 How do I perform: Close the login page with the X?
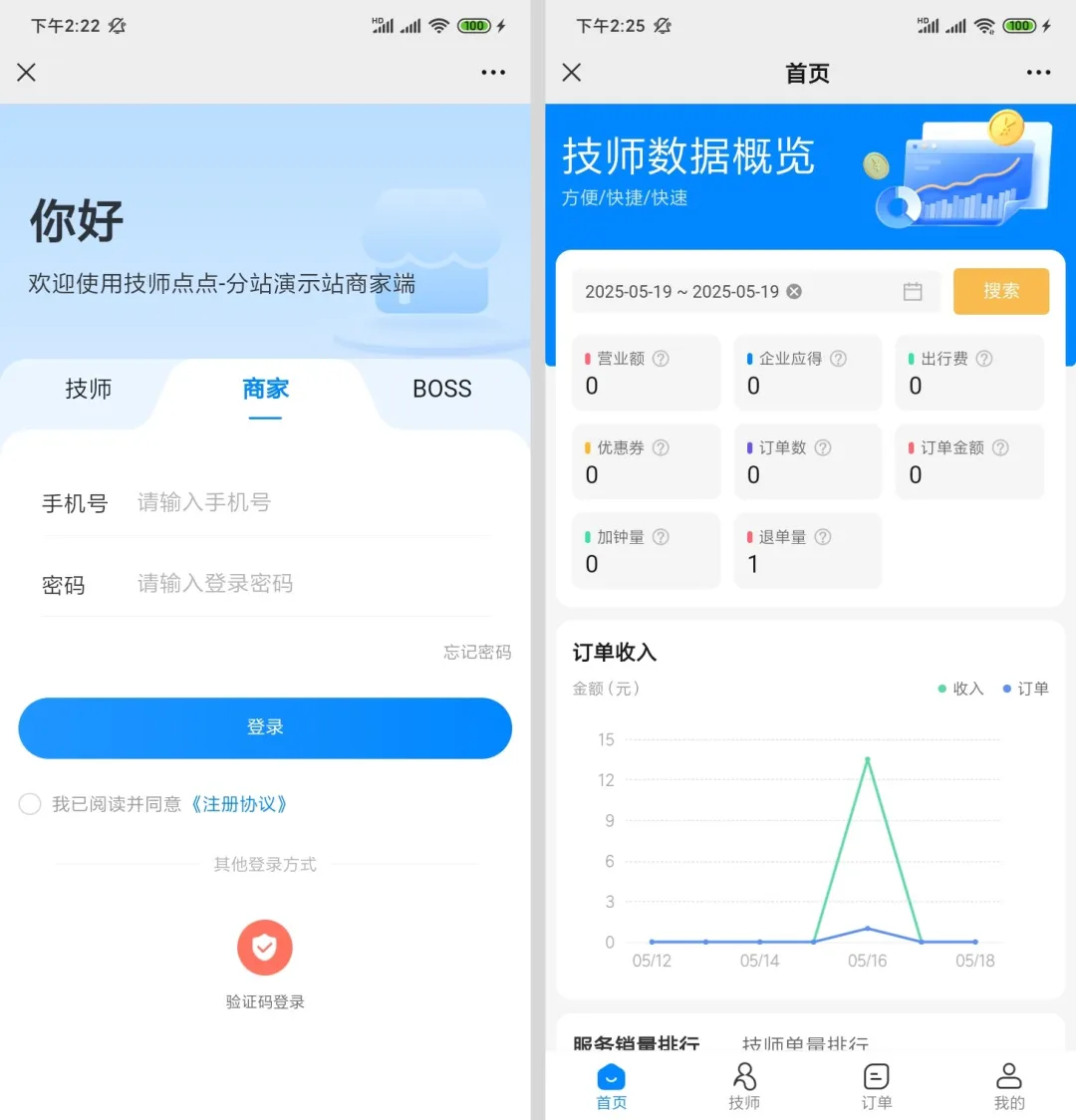click(x=27, y=72)
